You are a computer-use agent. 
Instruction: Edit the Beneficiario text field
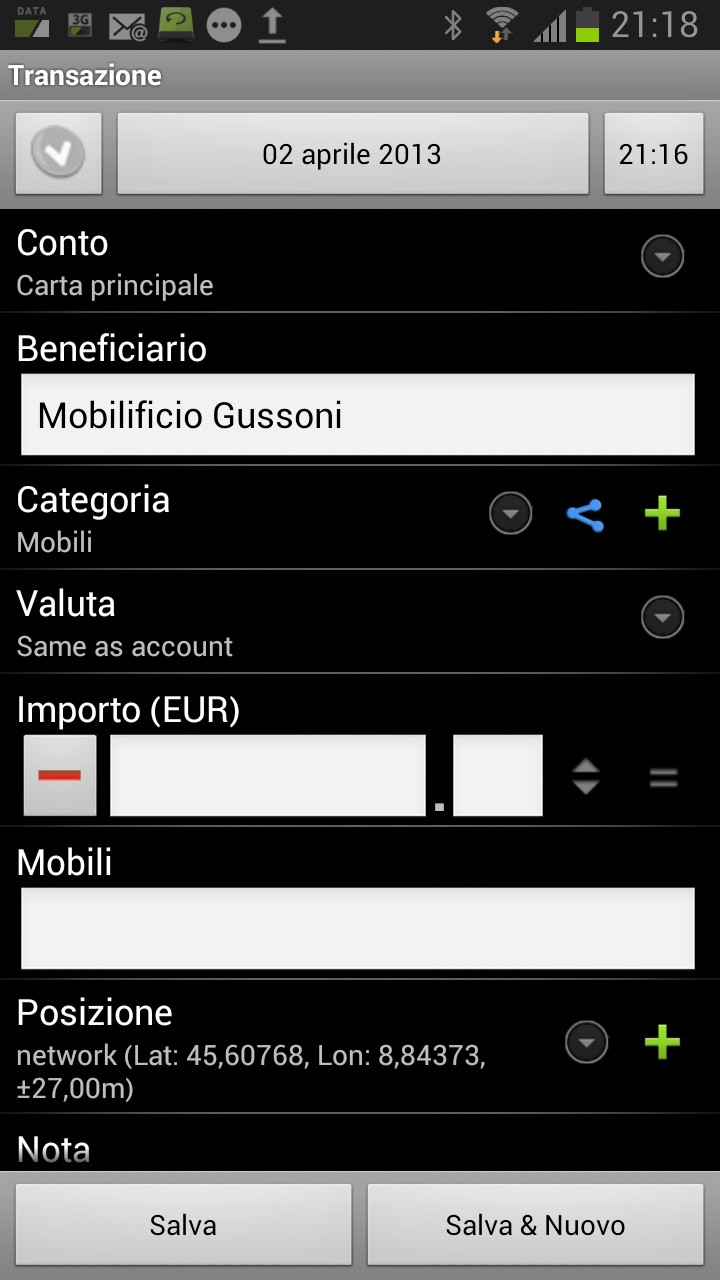[358, 415]
